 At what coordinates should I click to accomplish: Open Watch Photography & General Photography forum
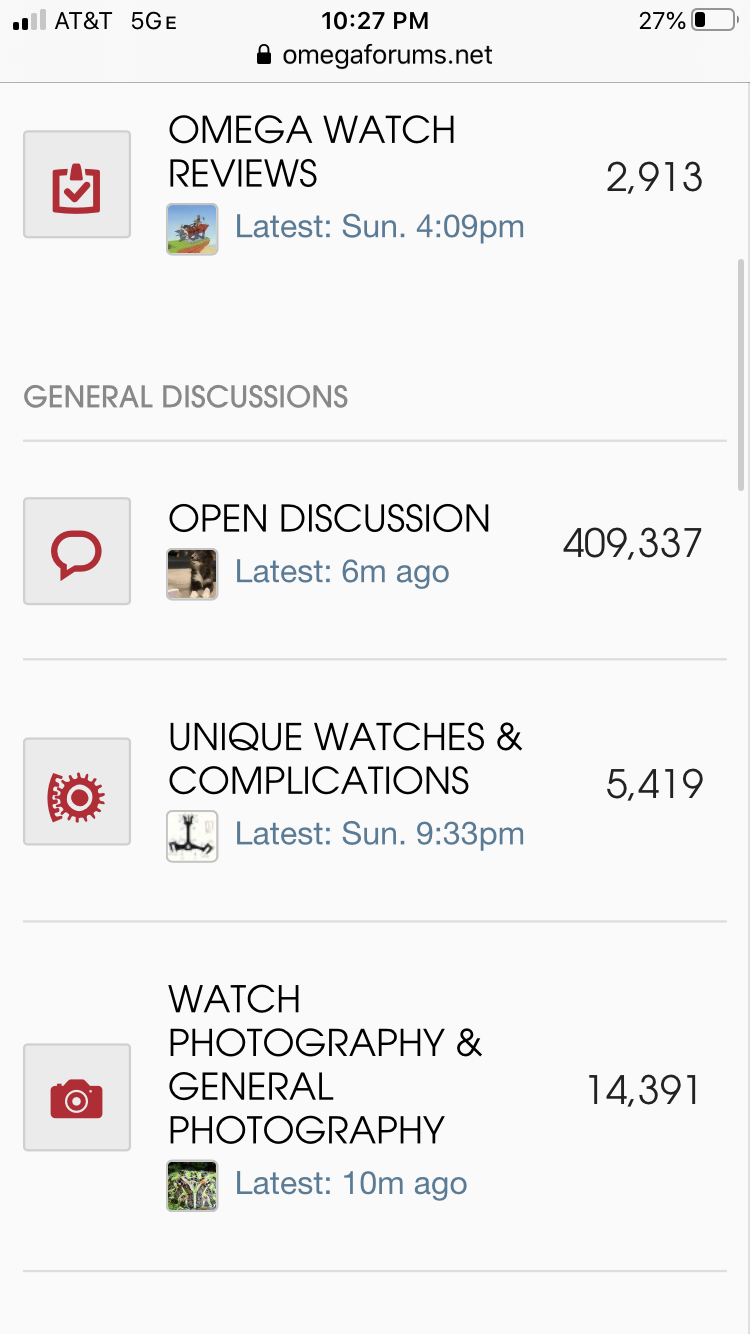(x=325, y=1064)
